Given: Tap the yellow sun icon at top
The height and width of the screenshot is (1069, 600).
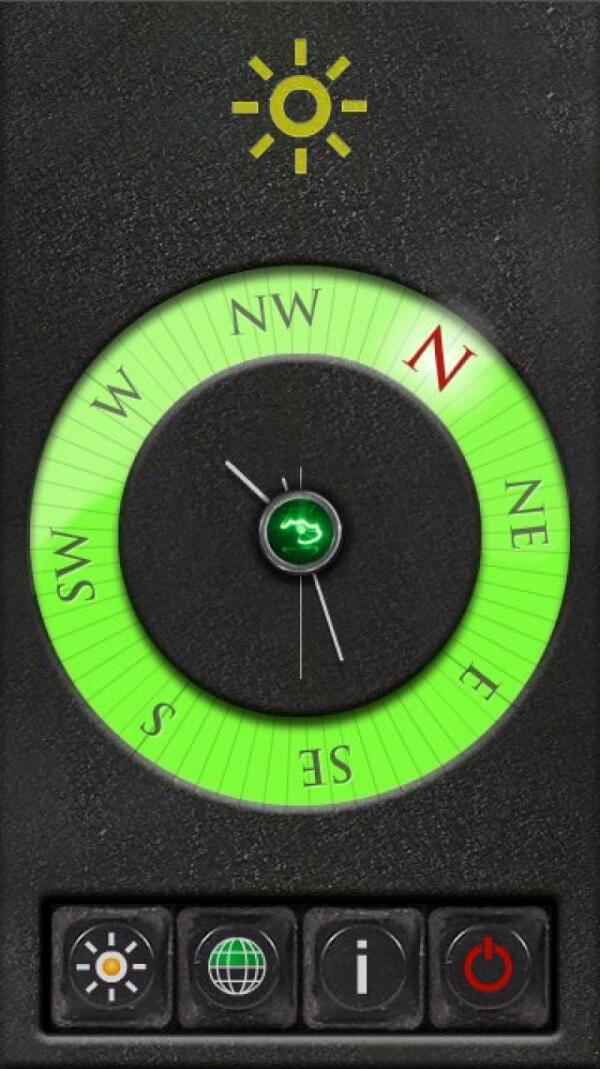Looking at the screenshot, I should pyautogui.click(x=300, y=106).
